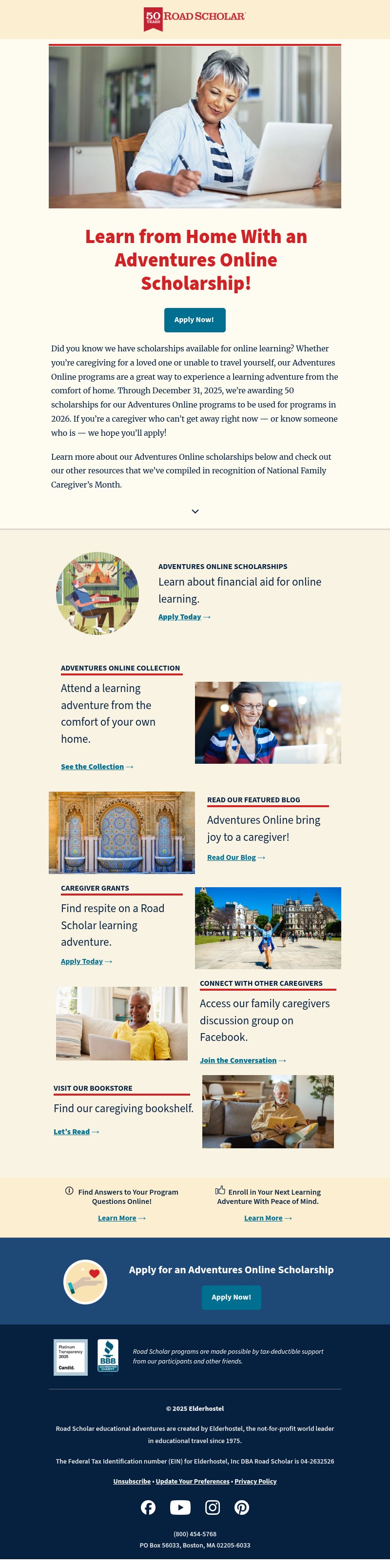Open Update Your Preferences
Screen dimensions: 390x1568
click(x=192, y=1482)
